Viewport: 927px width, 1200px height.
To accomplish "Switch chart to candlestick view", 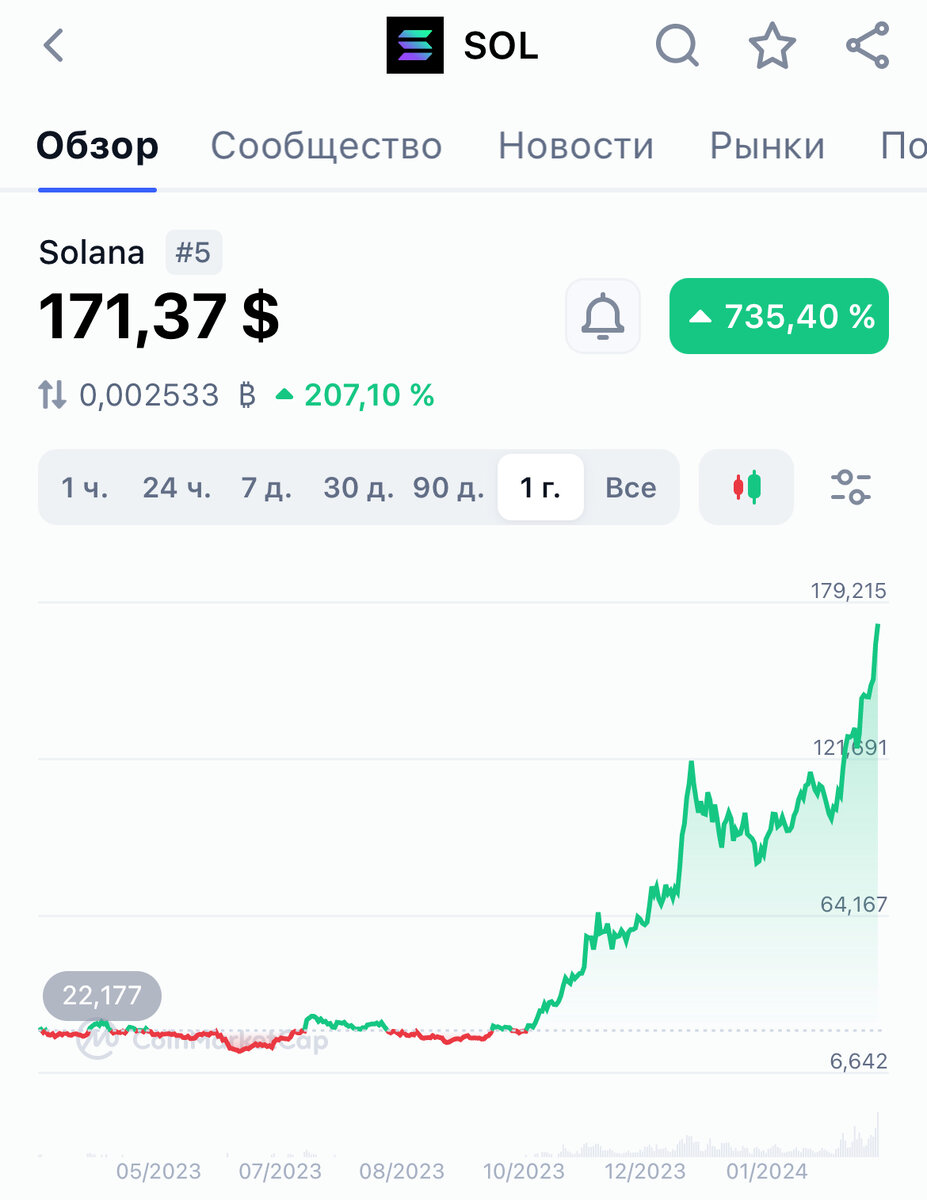I will coord(745,487).
